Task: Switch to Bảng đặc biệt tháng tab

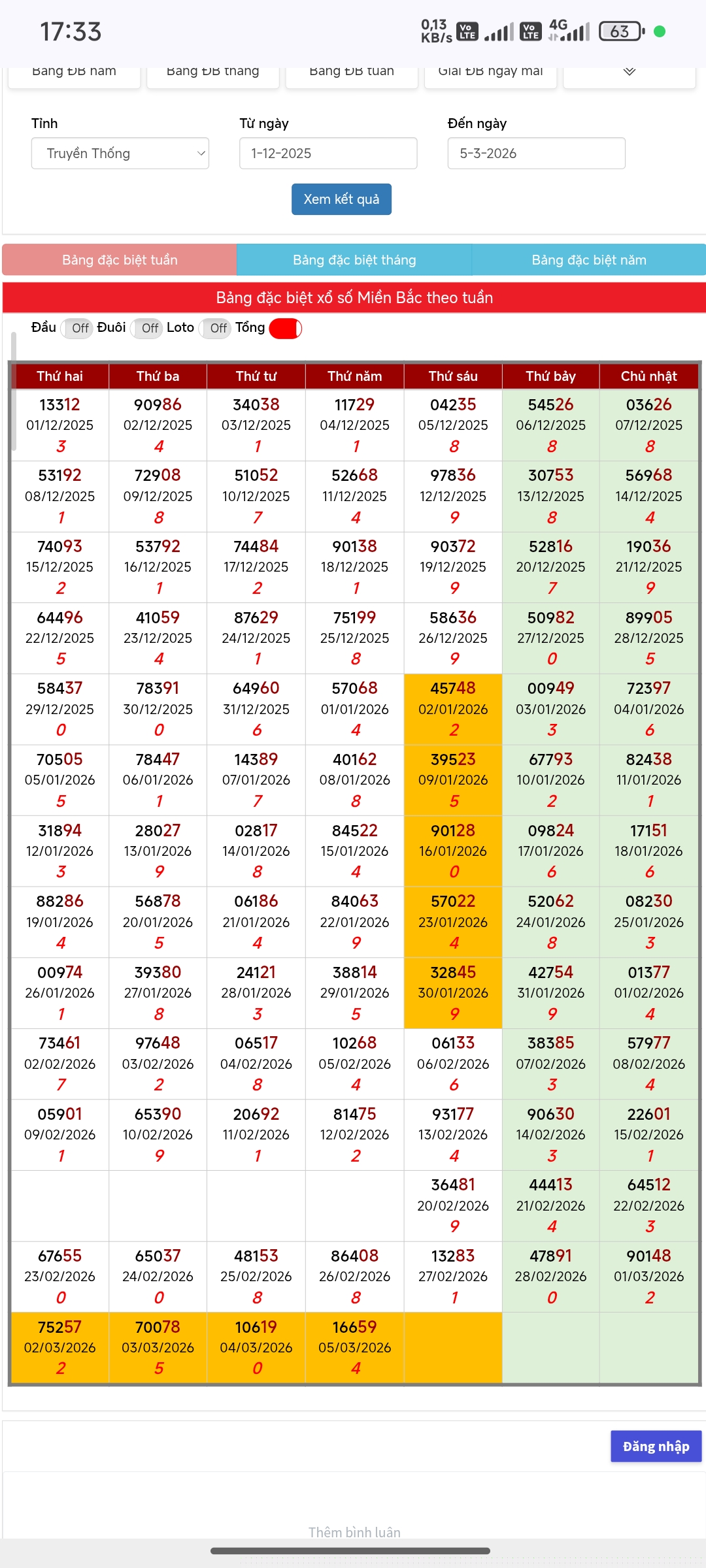Action: click(354, 260)
